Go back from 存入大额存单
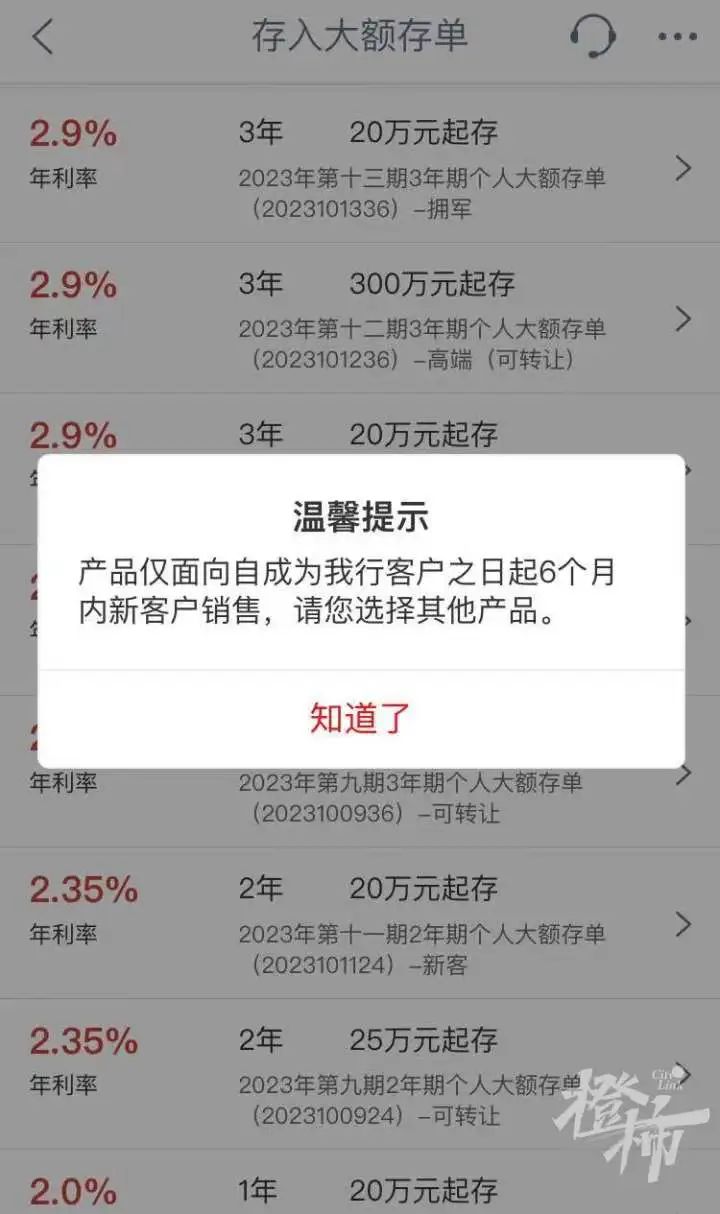 pyautogui.click(x=42, y=37)
